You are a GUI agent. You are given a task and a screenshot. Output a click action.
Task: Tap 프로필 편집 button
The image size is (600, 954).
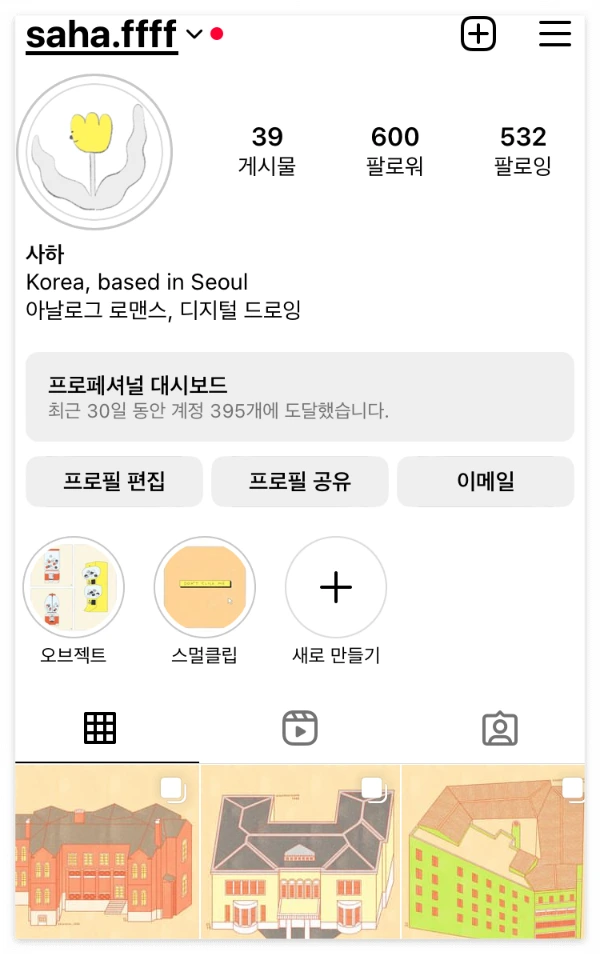(114, 481)
